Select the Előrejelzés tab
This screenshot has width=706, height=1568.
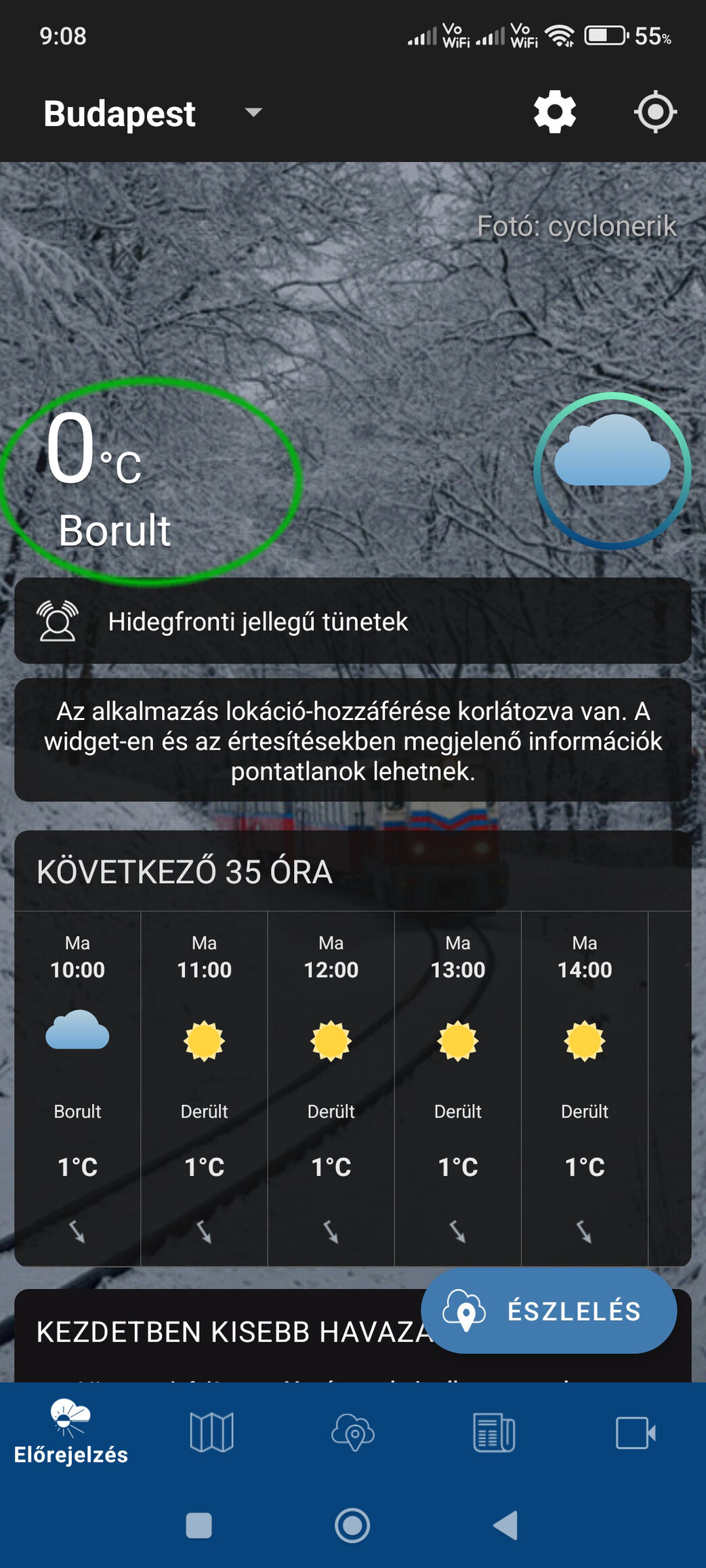click(x=70, y=1433)
